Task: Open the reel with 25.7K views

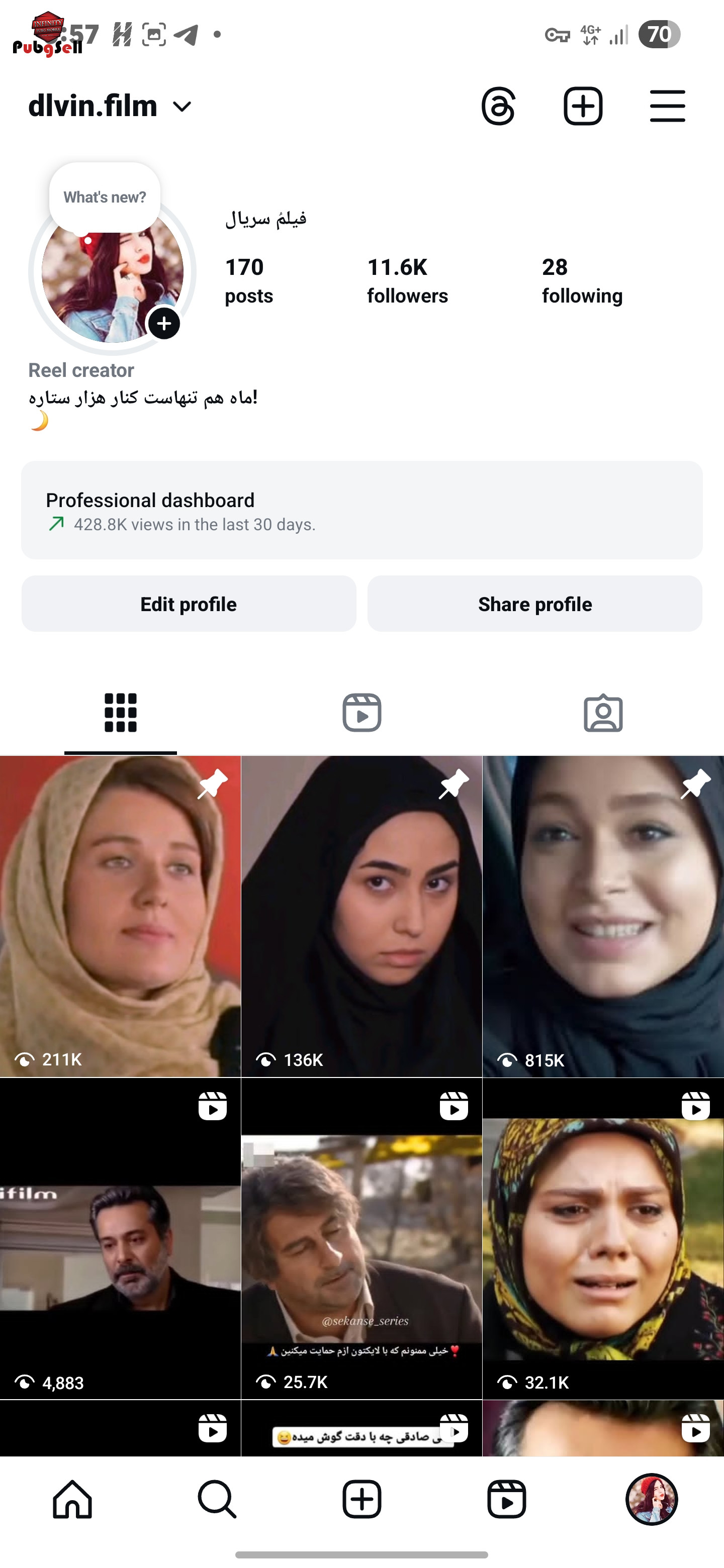Action: tap(361, 1239)
